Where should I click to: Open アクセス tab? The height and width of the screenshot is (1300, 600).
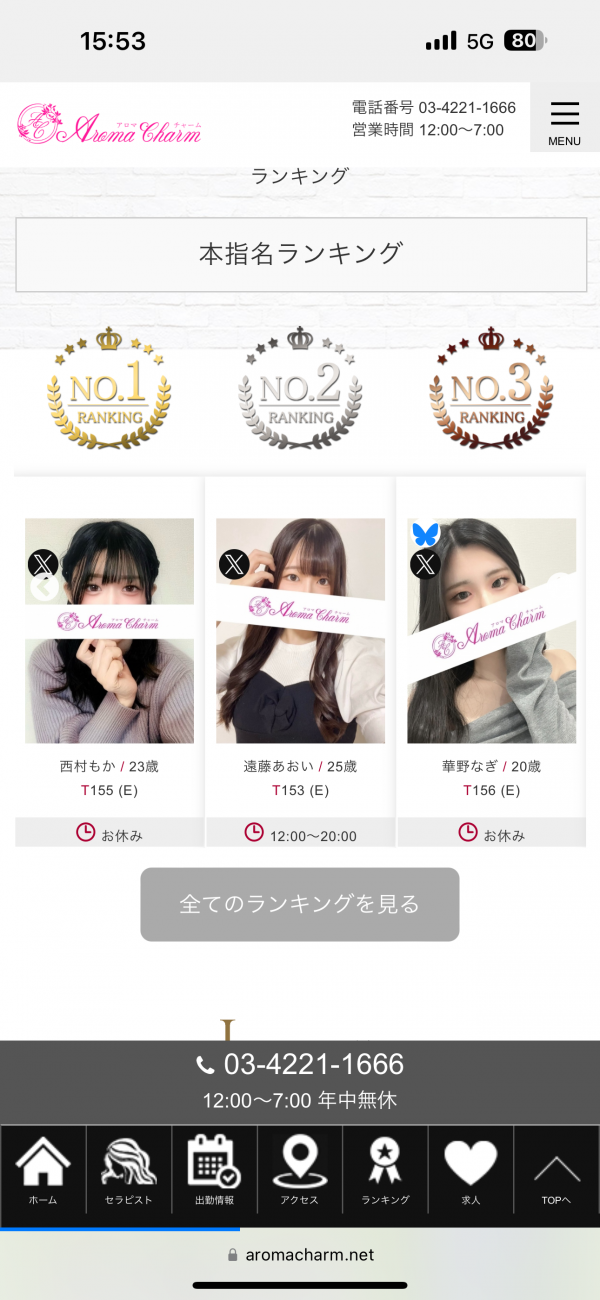pyautogui.click(x=299, y=1170)
